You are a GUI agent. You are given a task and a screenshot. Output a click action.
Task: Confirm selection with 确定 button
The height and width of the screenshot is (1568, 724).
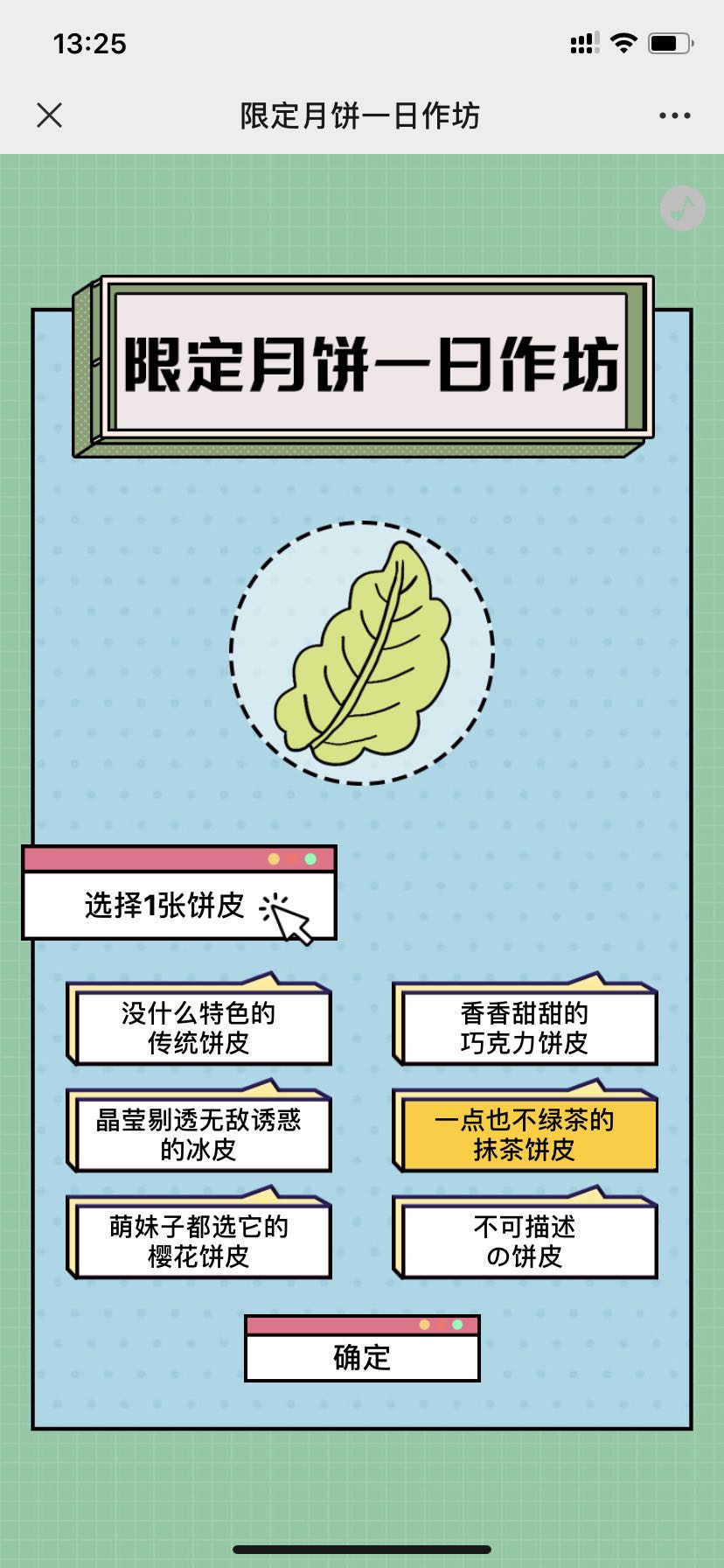click(362, 1356)
